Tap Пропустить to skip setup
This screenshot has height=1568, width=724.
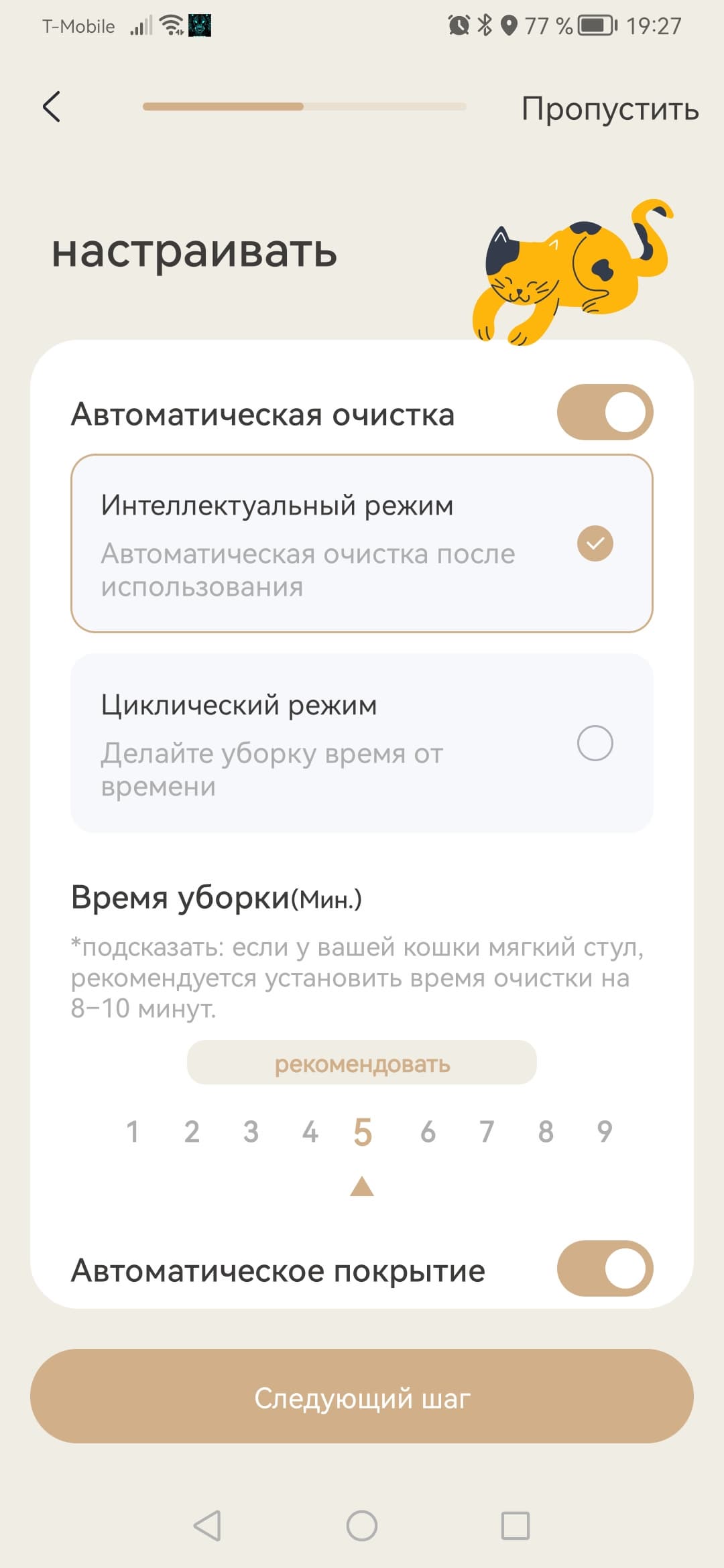pos(609,109)
